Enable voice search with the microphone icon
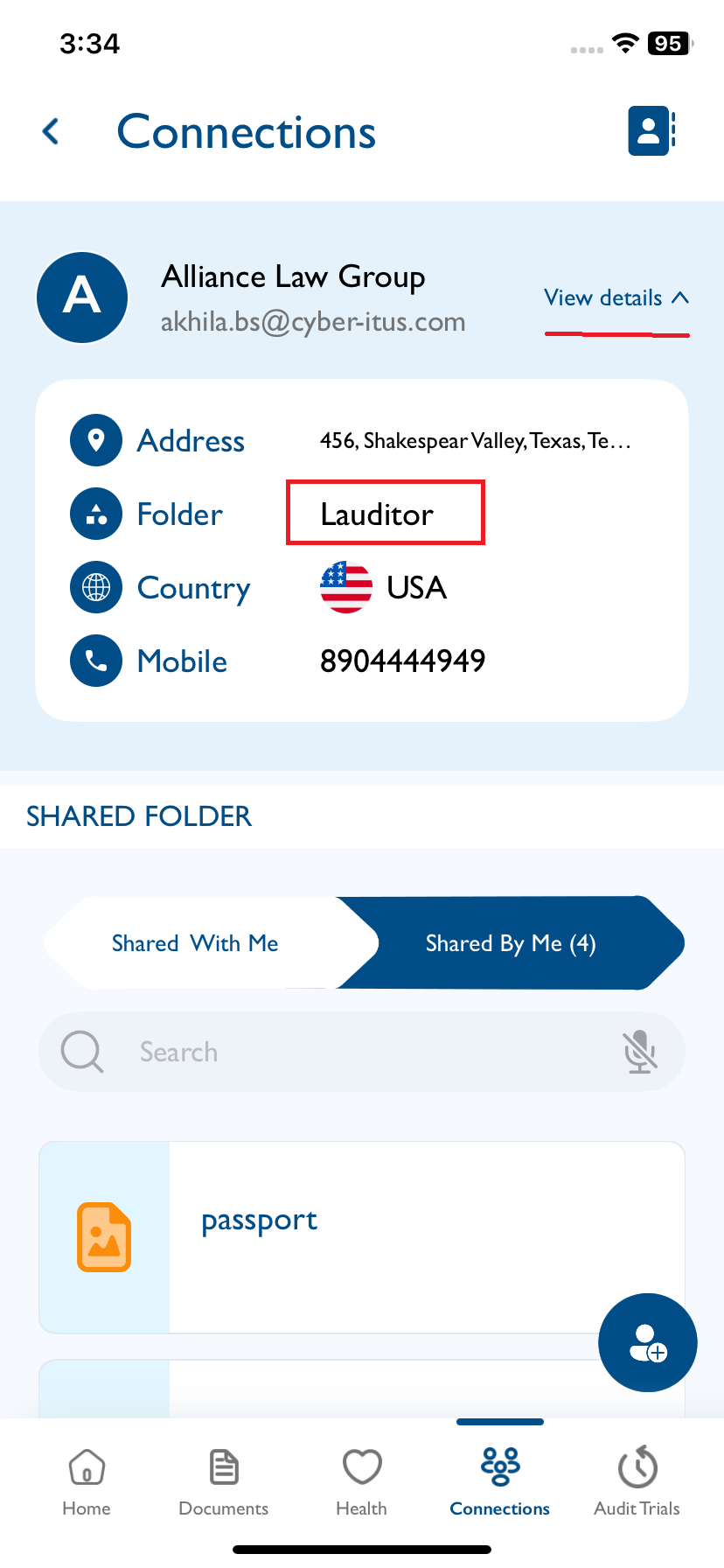 pos(641,1051)
